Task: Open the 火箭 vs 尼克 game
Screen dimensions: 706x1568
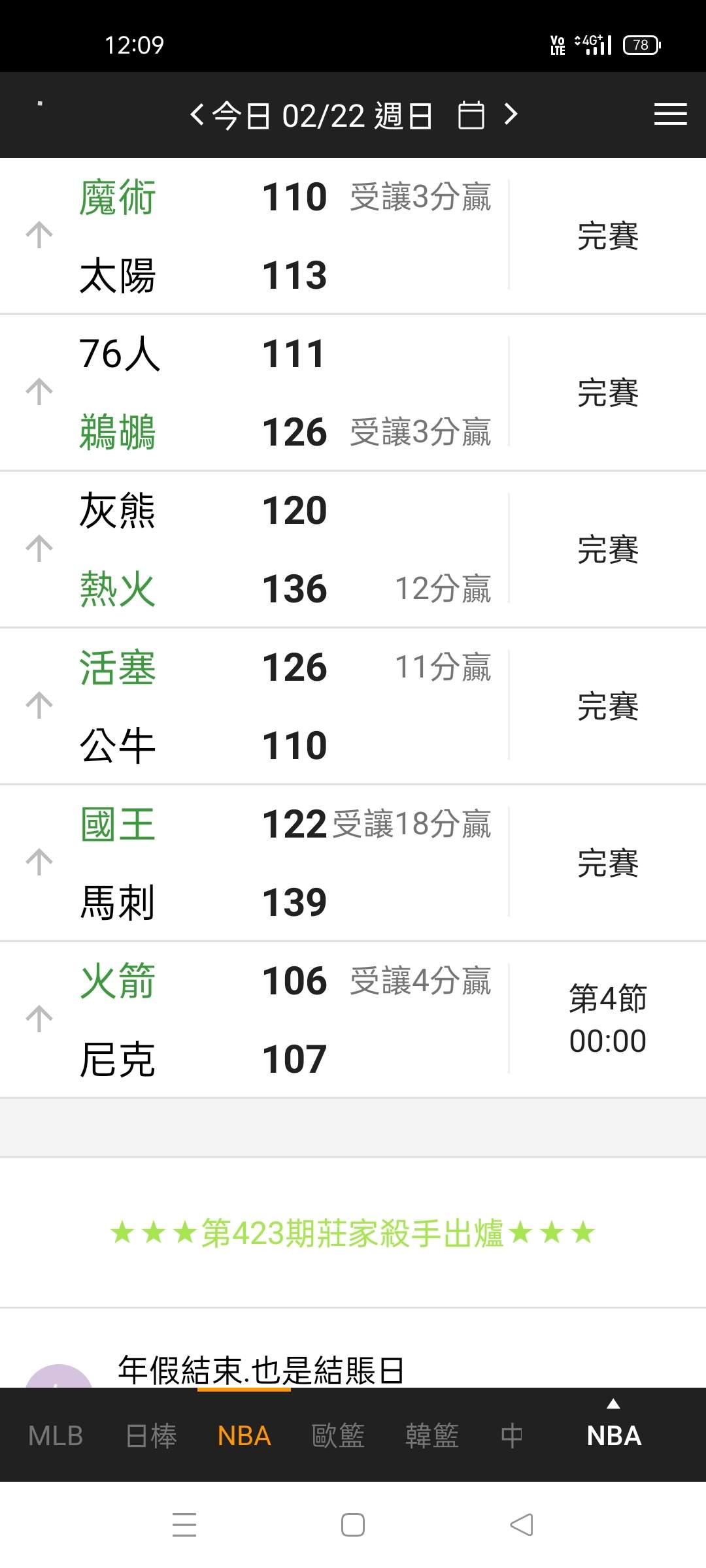Action: coord(353,1020)
